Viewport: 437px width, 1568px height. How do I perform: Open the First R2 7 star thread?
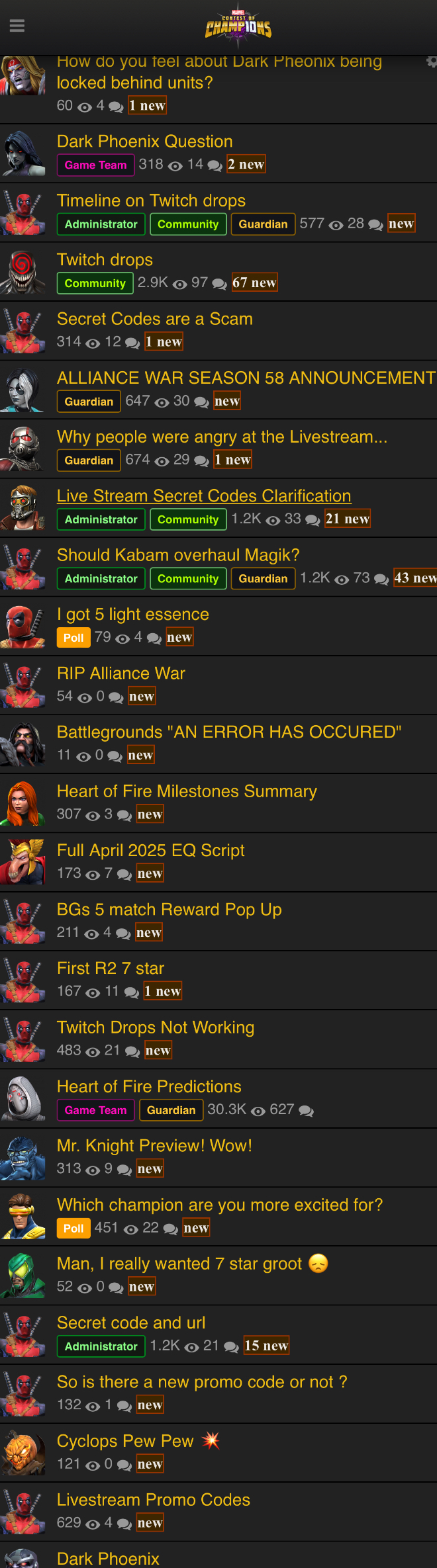coord(110,969)
